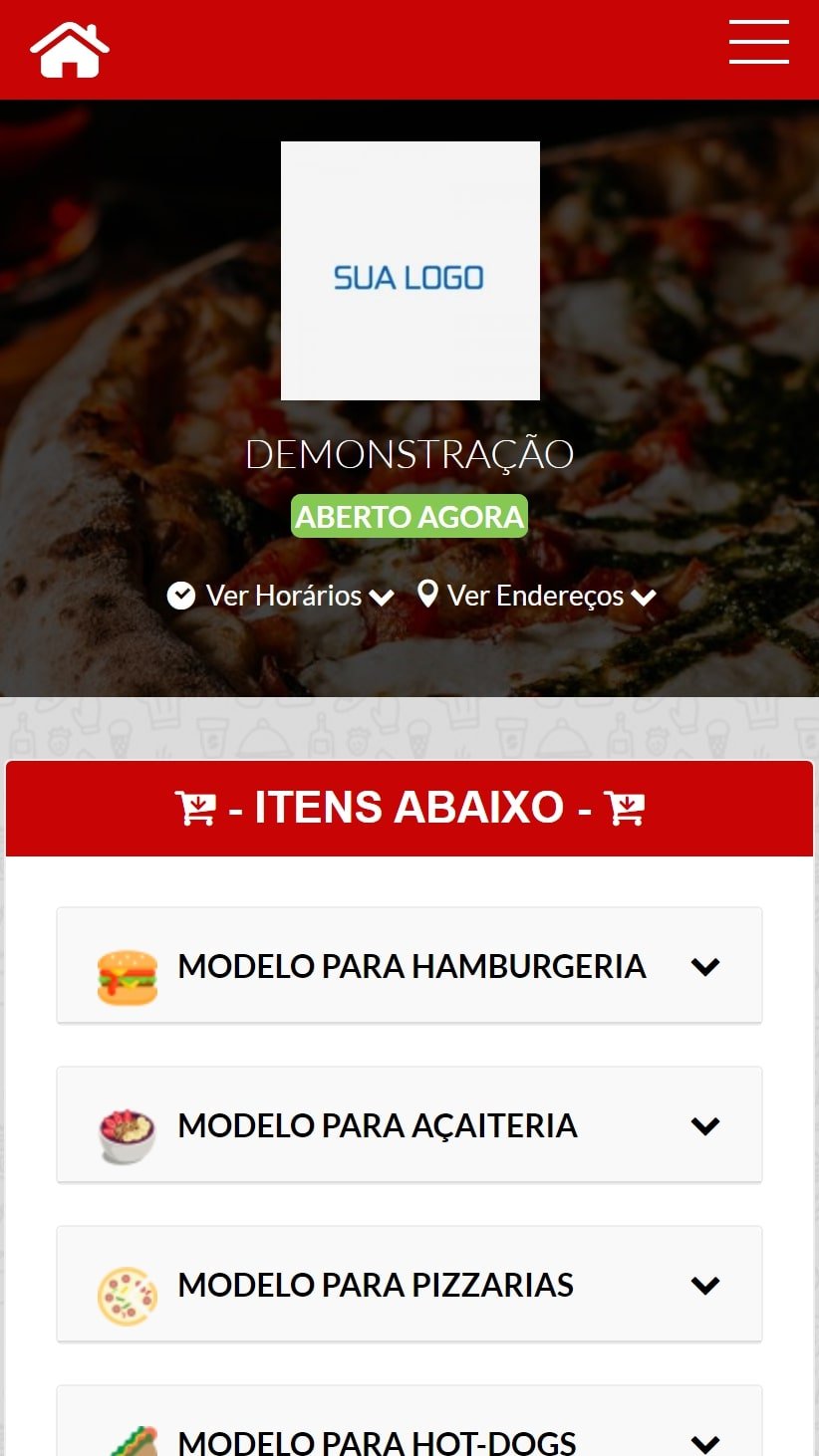Viewport: 819px width, 1456px height.
Task: Open the hamburger navigation menu
Action: [758, 44]
